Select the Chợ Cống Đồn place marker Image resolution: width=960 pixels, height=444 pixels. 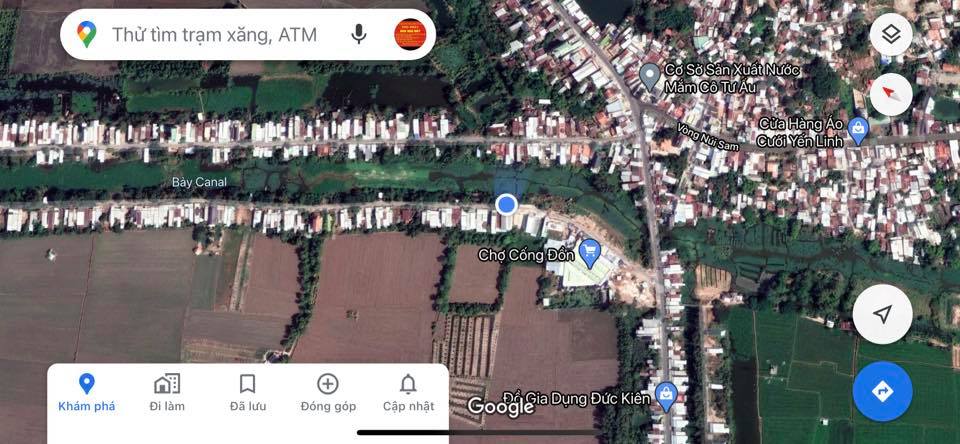click(x=590, y=253)
